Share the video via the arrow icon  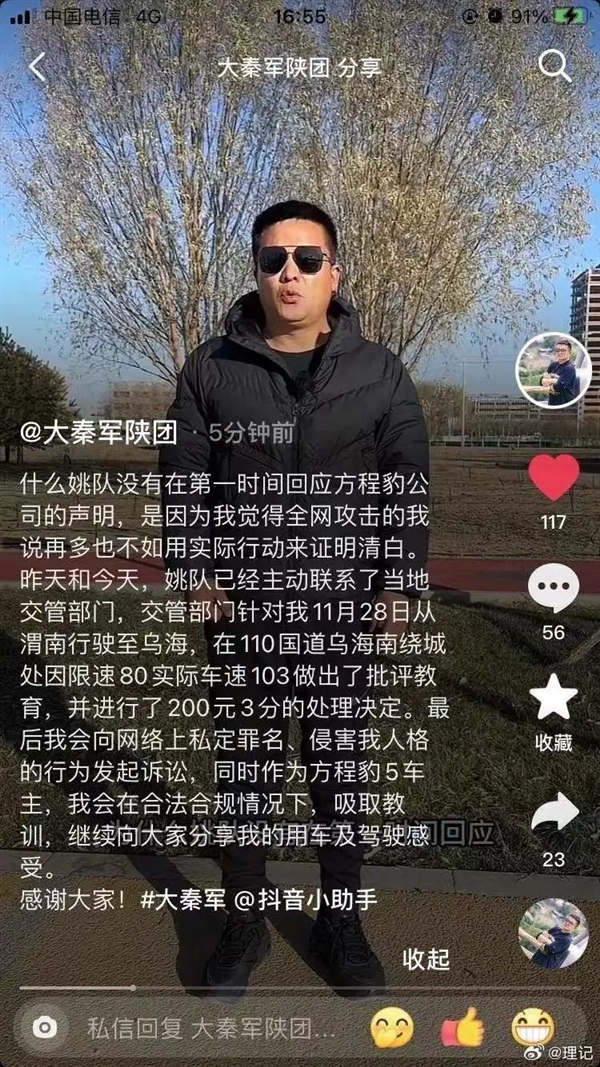tap(553, 811)
